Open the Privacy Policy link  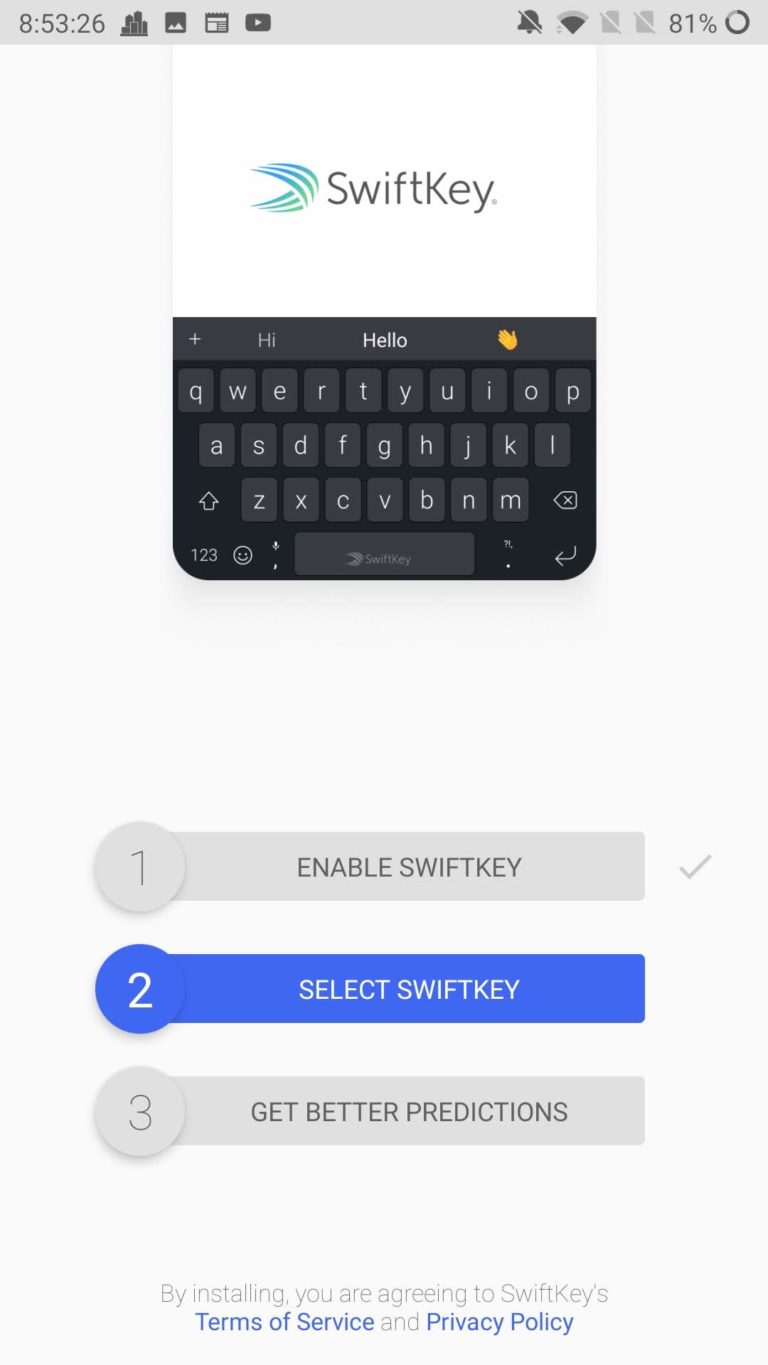(499, 1322)
